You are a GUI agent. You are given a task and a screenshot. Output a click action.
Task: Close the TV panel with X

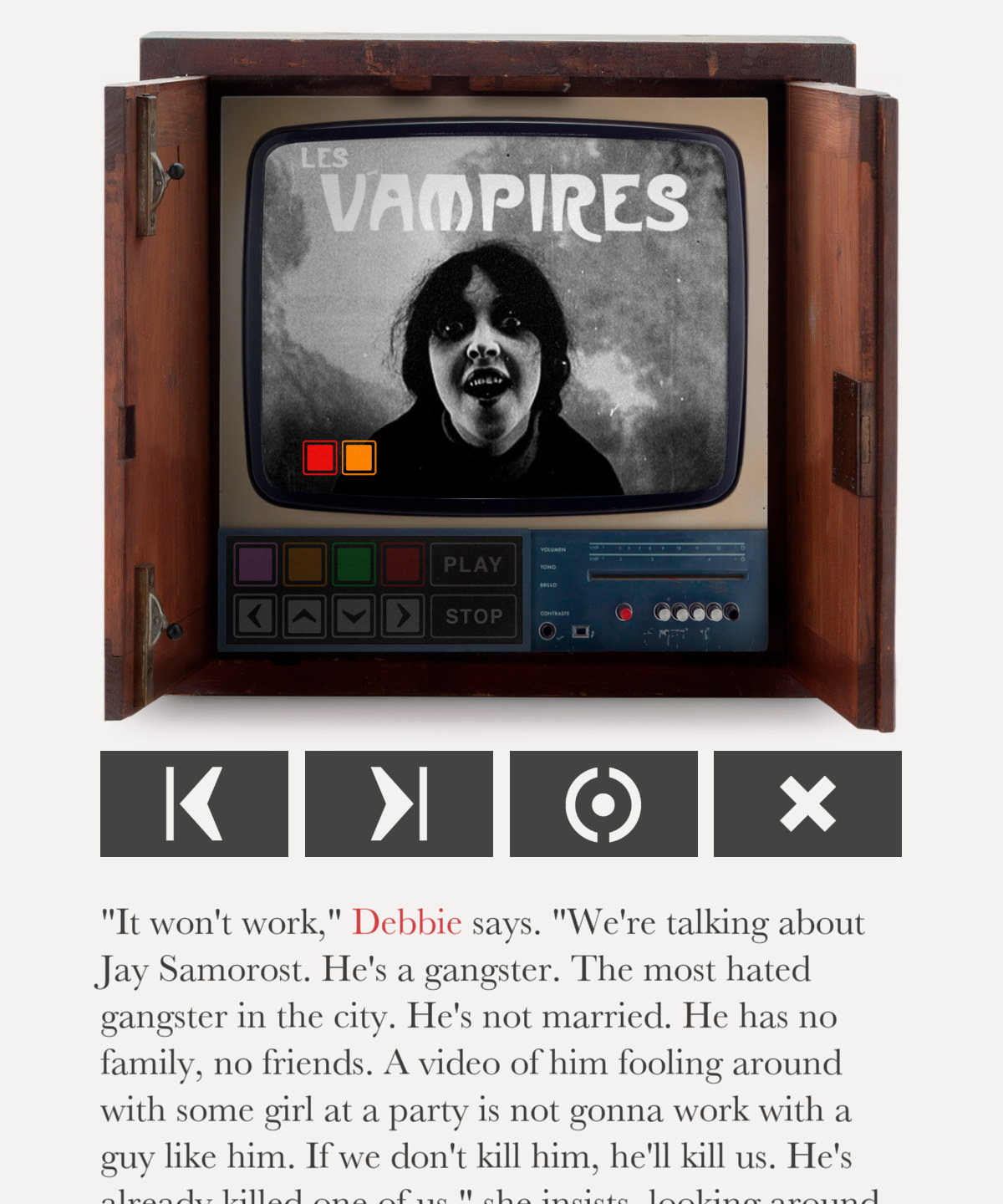[x=807, y=804]
